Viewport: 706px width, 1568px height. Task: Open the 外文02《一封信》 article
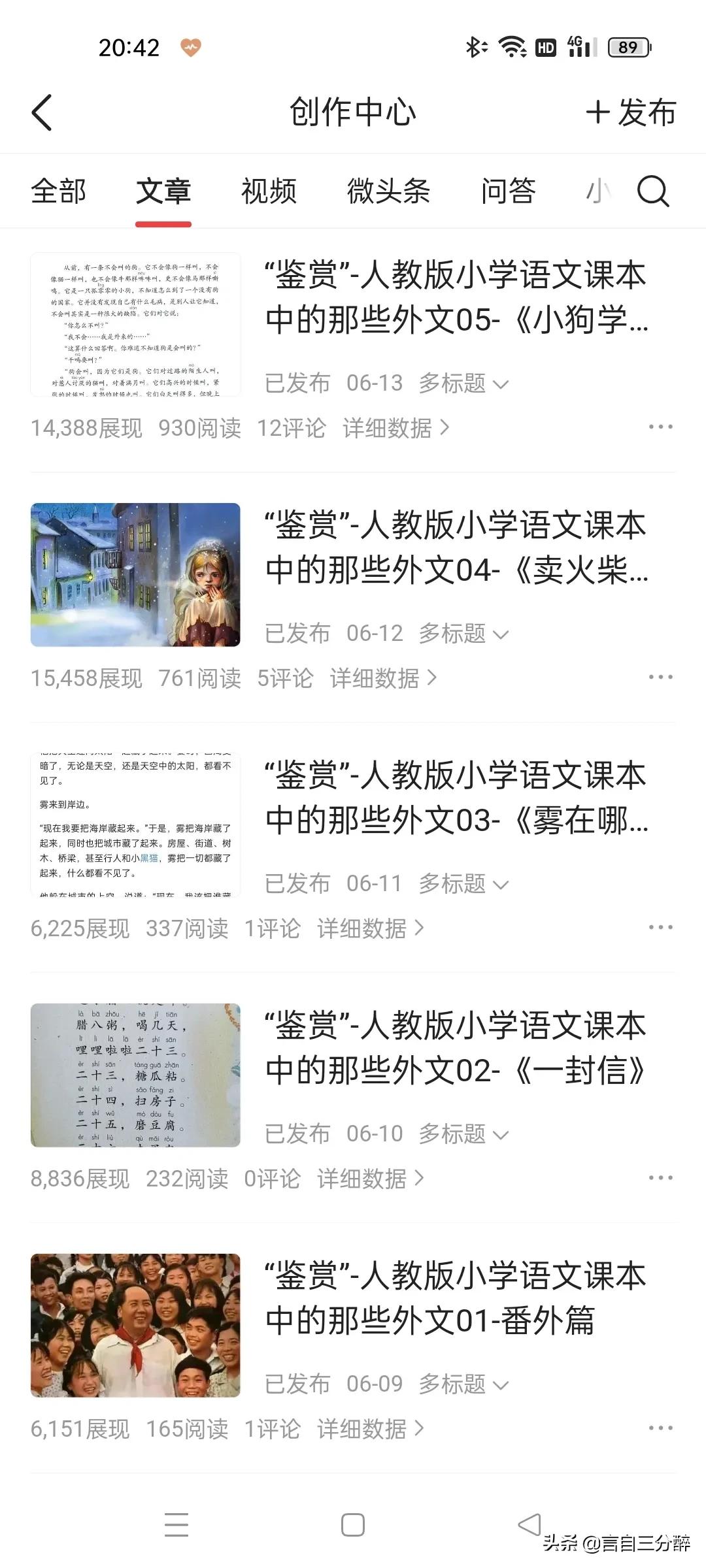(x=456, y=1048)
